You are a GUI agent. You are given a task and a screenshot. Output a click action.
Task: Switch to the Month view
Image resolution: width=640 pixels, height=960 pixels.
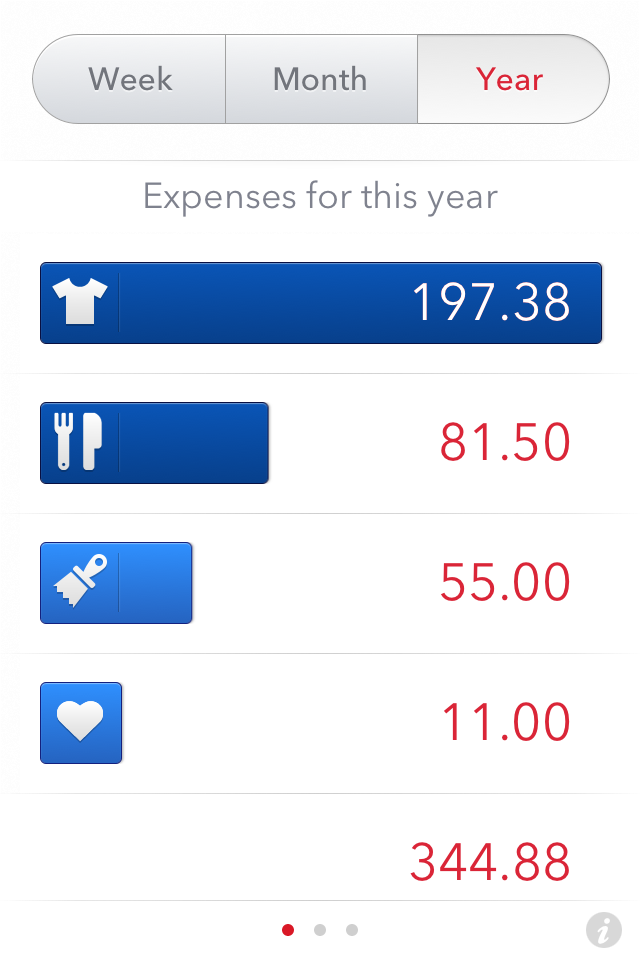click(x=320, y=80)
